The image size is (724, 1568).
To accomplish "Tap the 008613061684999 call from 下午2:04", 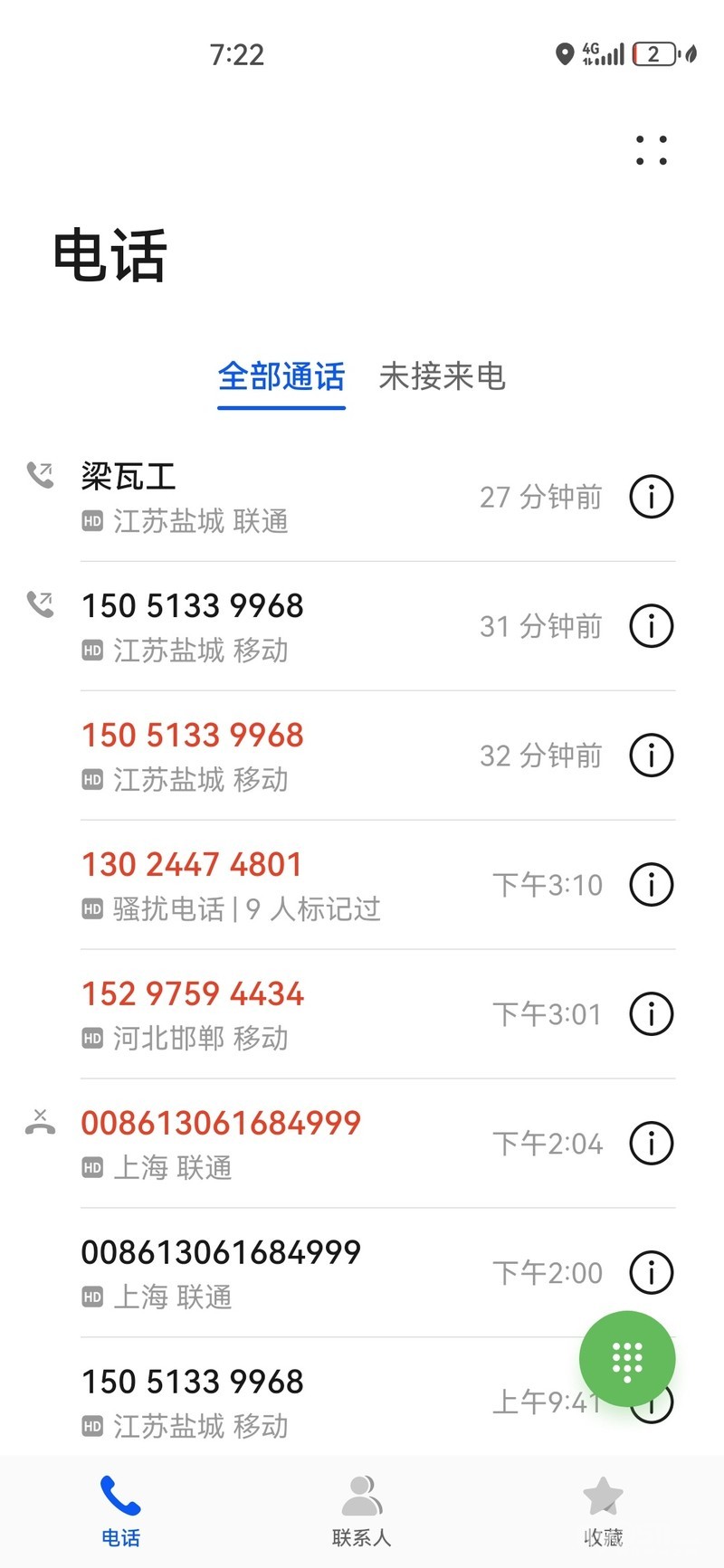I will click(271, 1143).
